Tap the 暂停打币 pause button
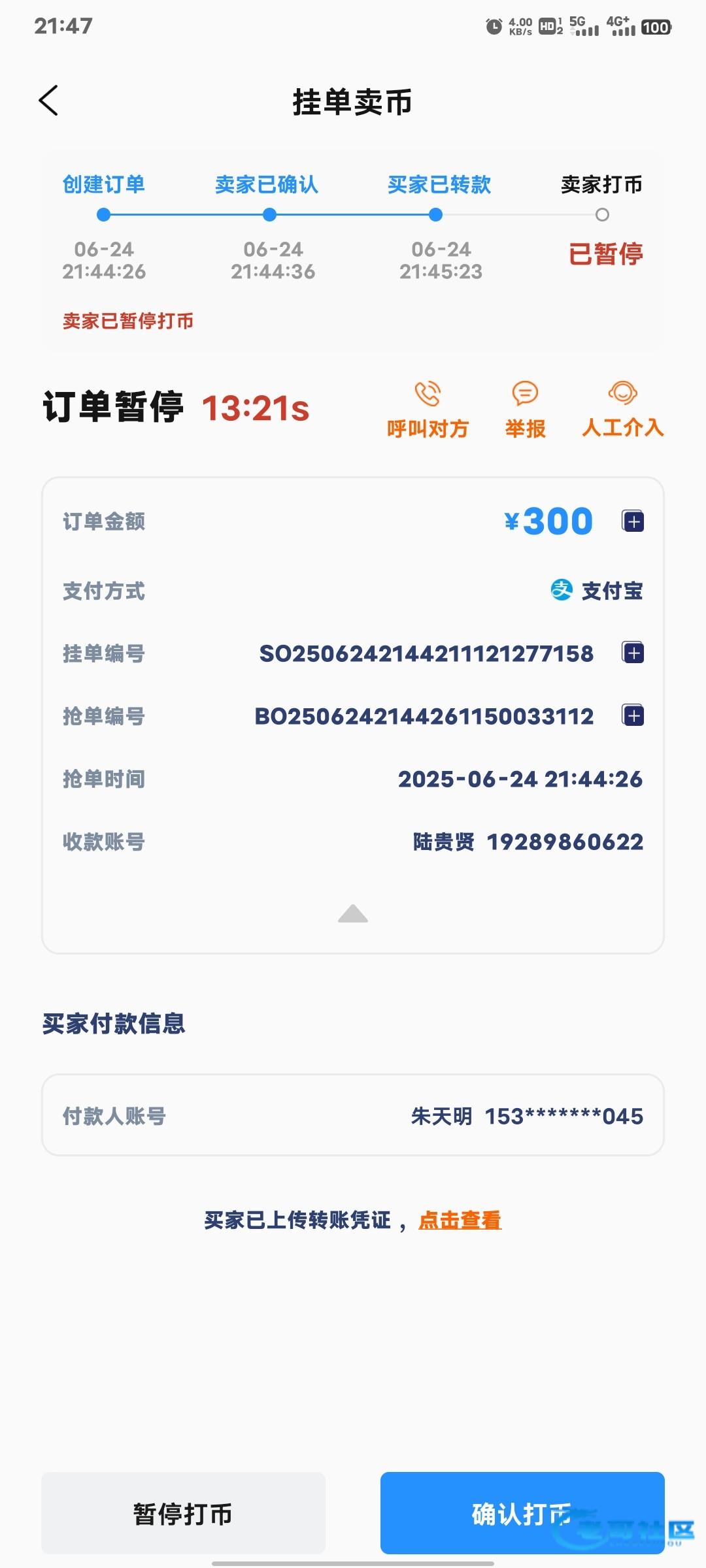Viewport: 706px width, 1568px height. (183, 1513)
